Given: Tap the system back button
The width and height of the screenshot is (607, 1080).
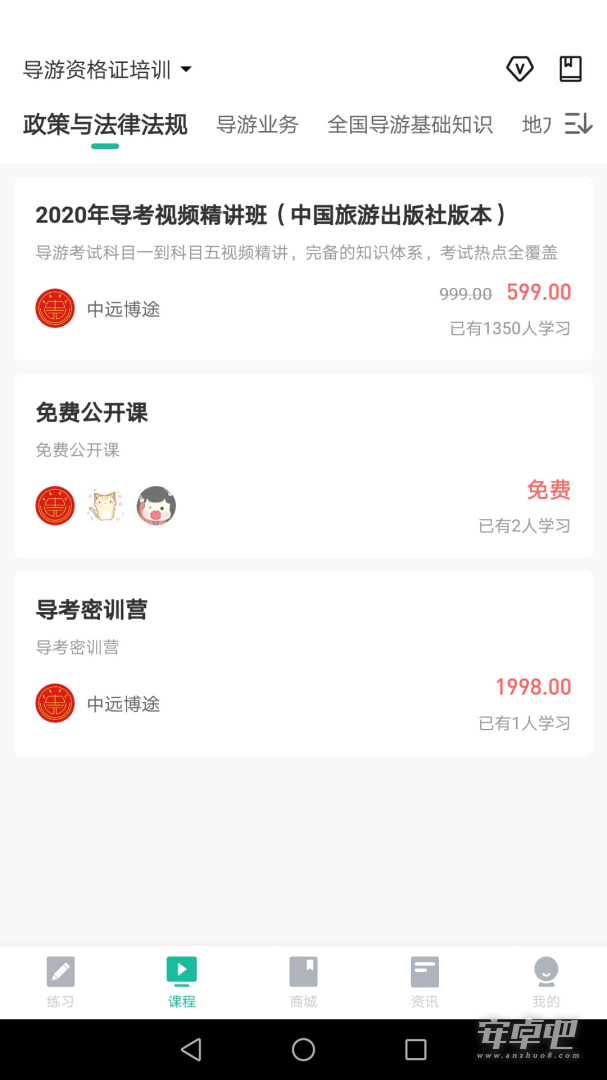Looking at the screenshot, I should [x=191, y=1049].
